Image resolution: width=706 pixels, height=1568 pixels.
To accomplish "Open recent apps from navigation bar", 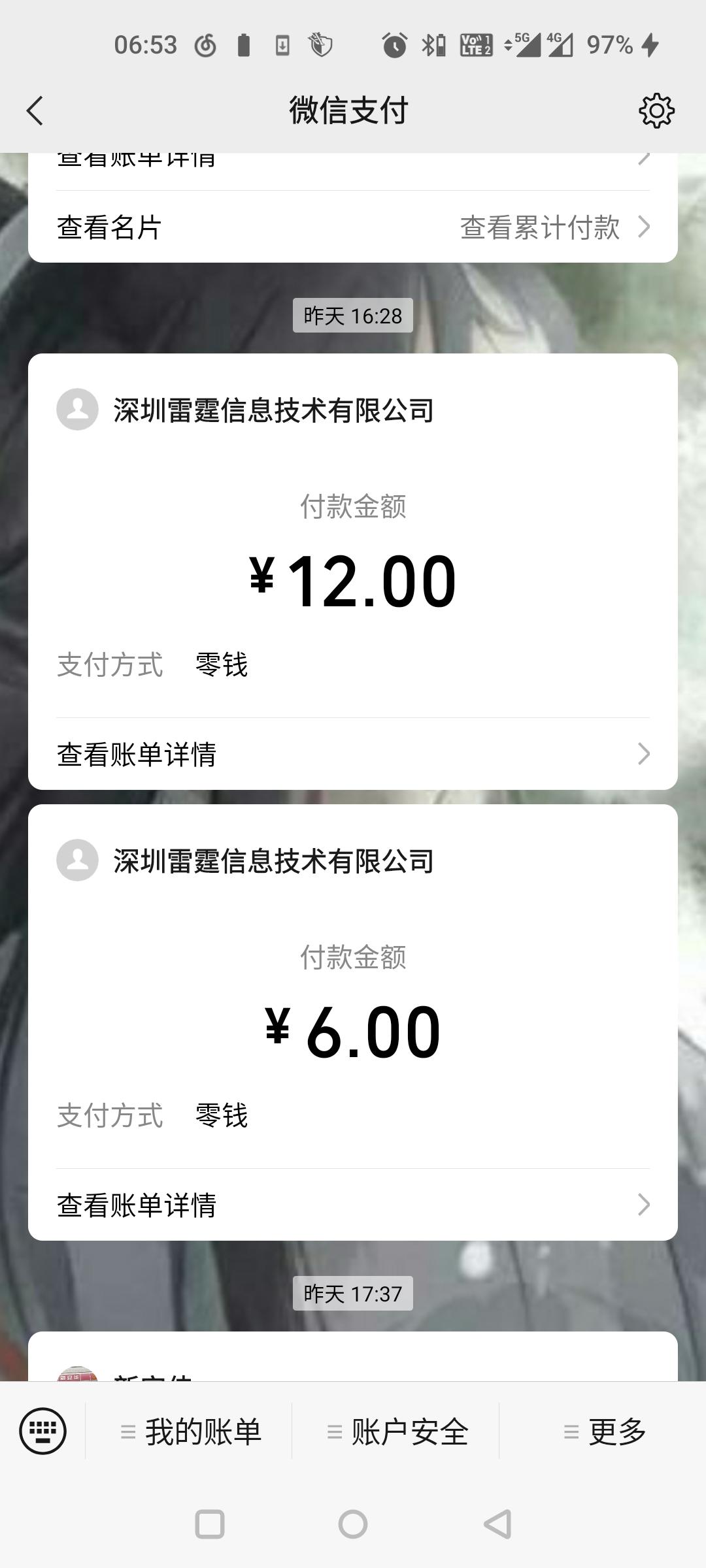I will pyautogui.click(x=210, y=1524).
